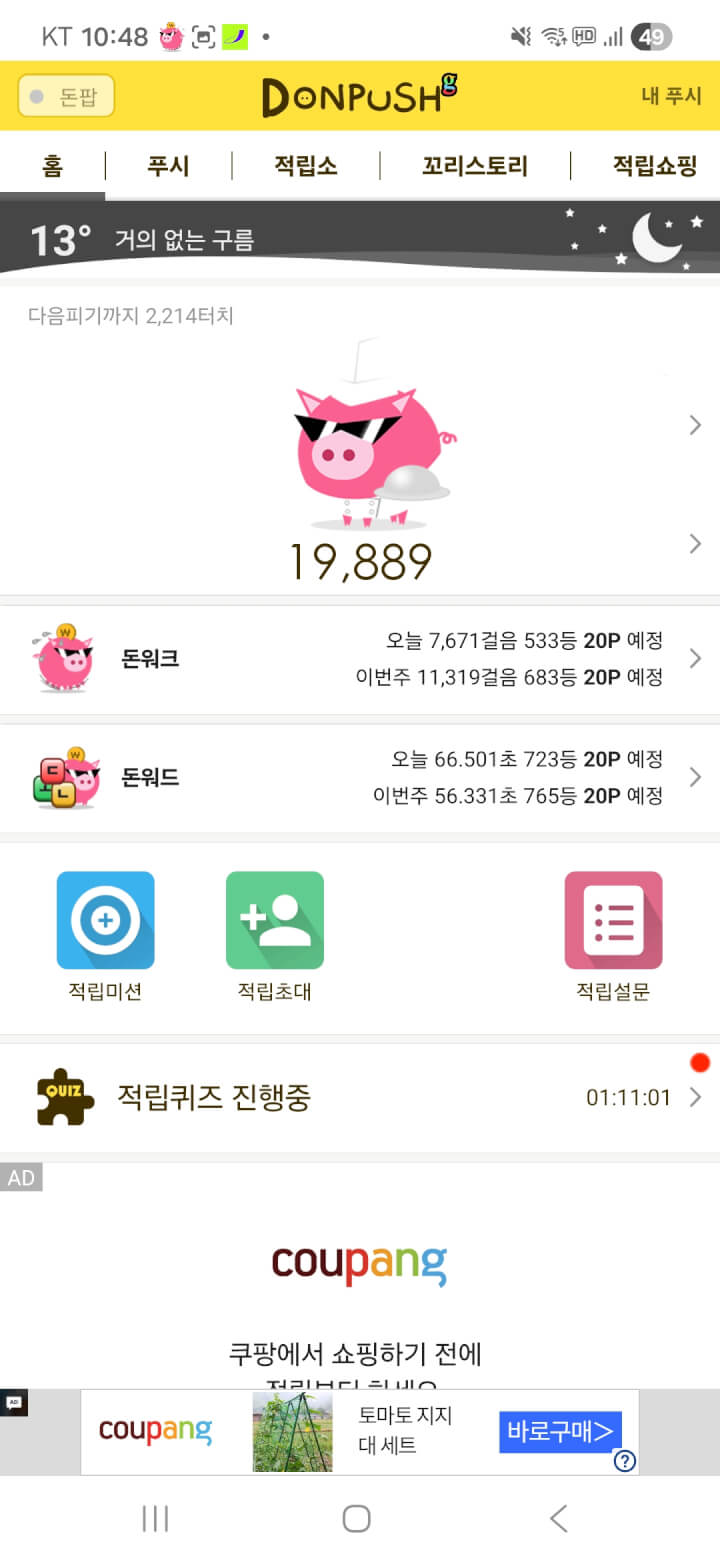Viewport: 720px width, 1560px height.
Task: Toggle the 돈팝 switch
Action: pyautogui.click(x=66, y=96)
